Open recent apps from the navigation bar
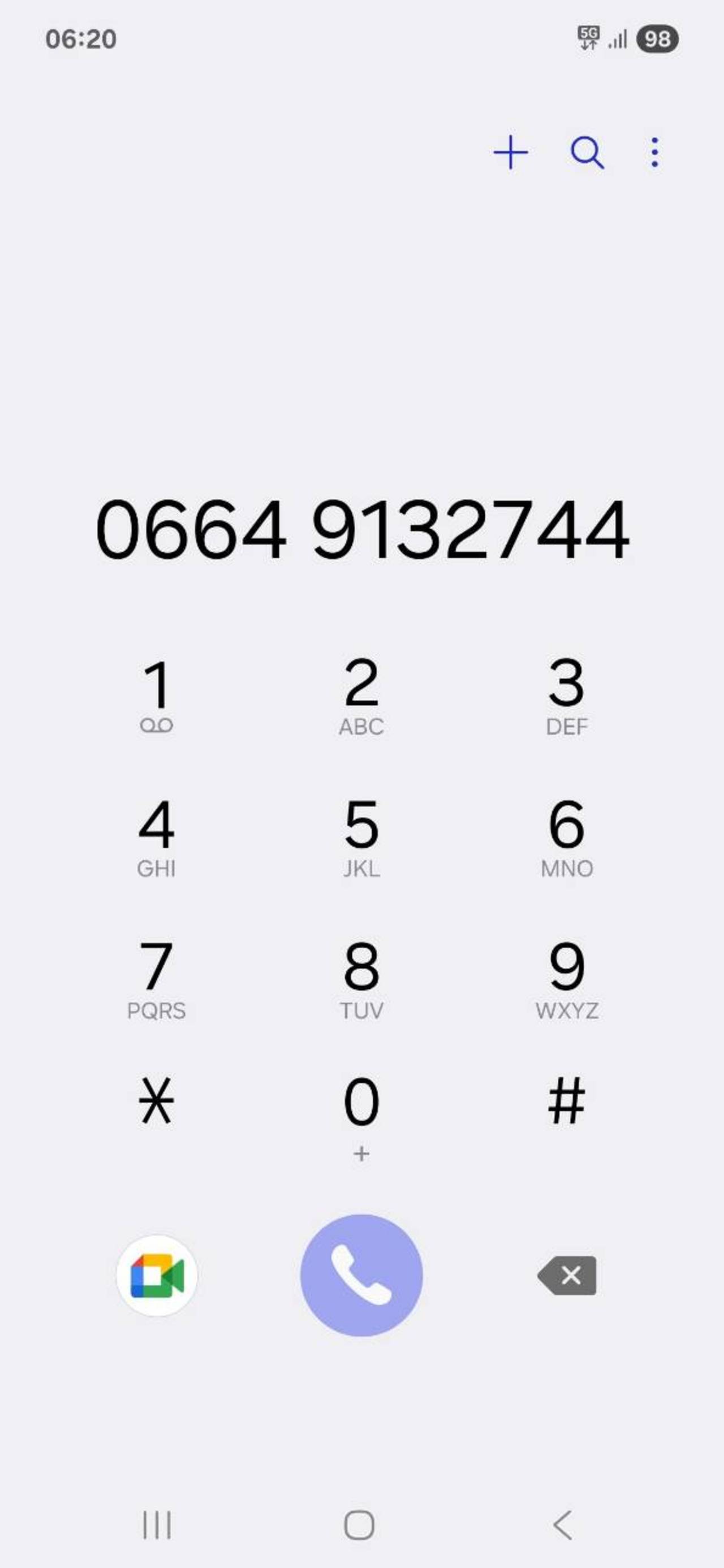Screen dimensions: 724x1568 [x=157, y=1525]
